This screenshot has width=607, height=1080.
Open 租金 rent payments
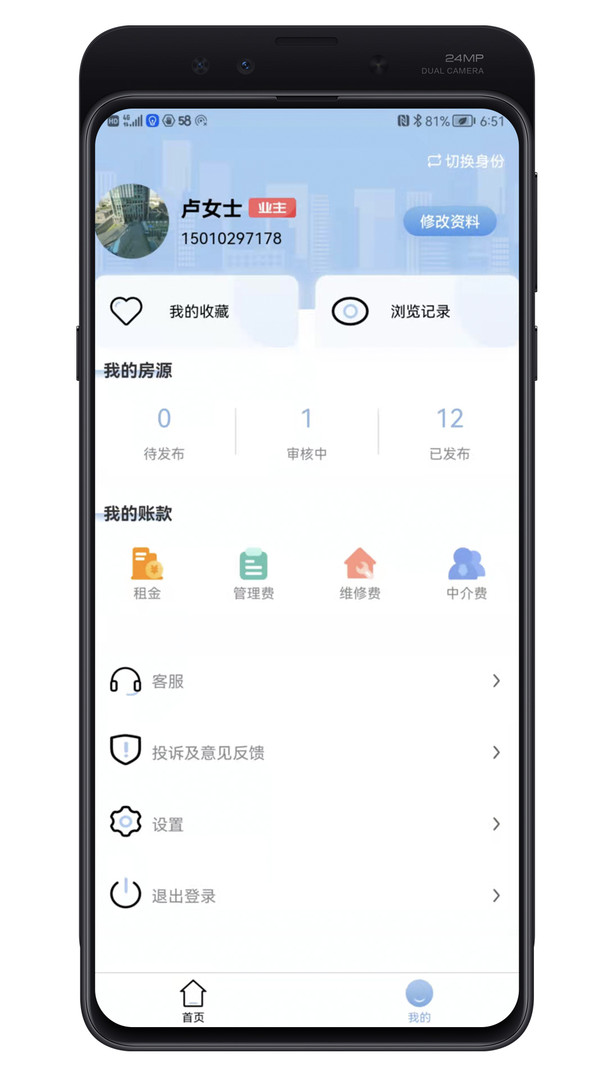click(147, 574)
